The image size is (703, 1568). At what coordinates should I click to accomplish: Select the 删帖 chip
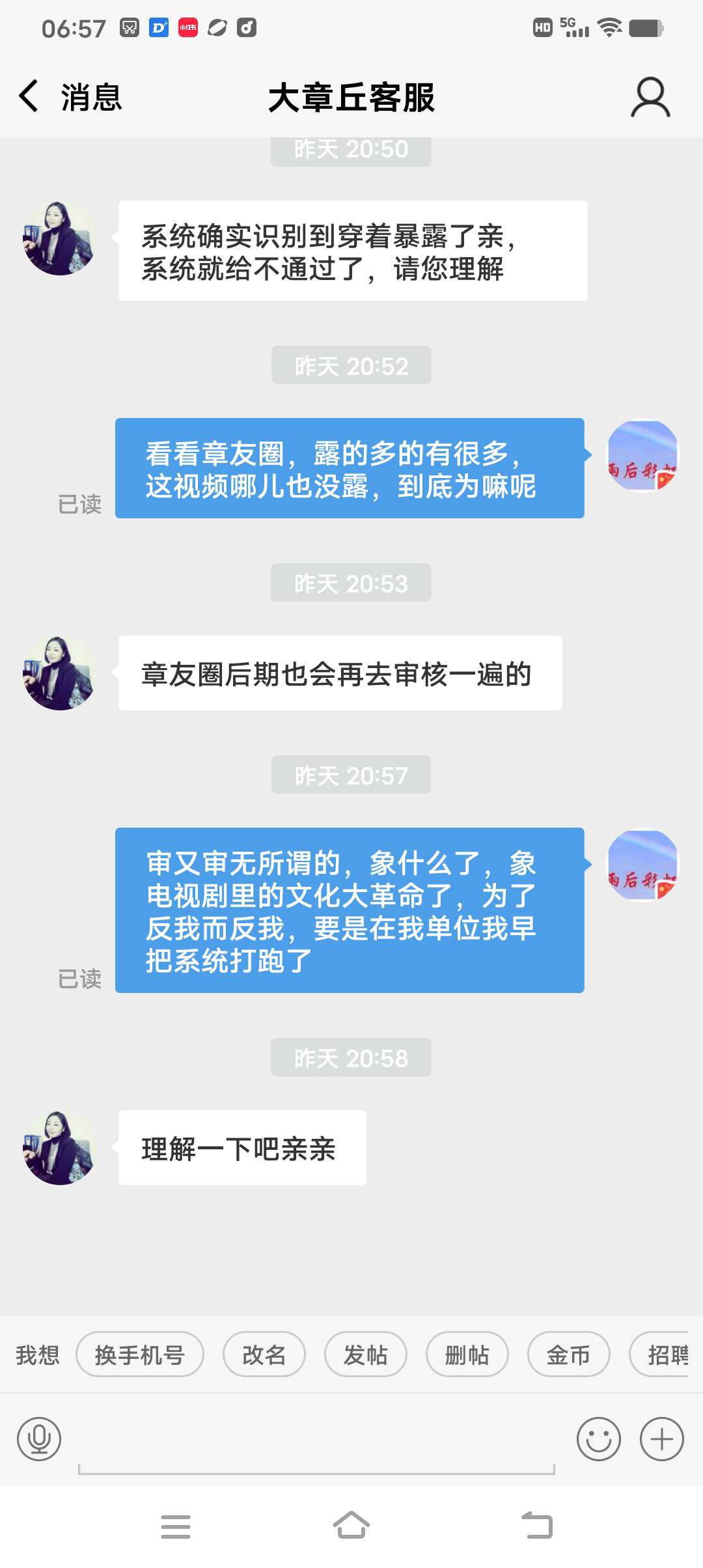pos(467,1354)
